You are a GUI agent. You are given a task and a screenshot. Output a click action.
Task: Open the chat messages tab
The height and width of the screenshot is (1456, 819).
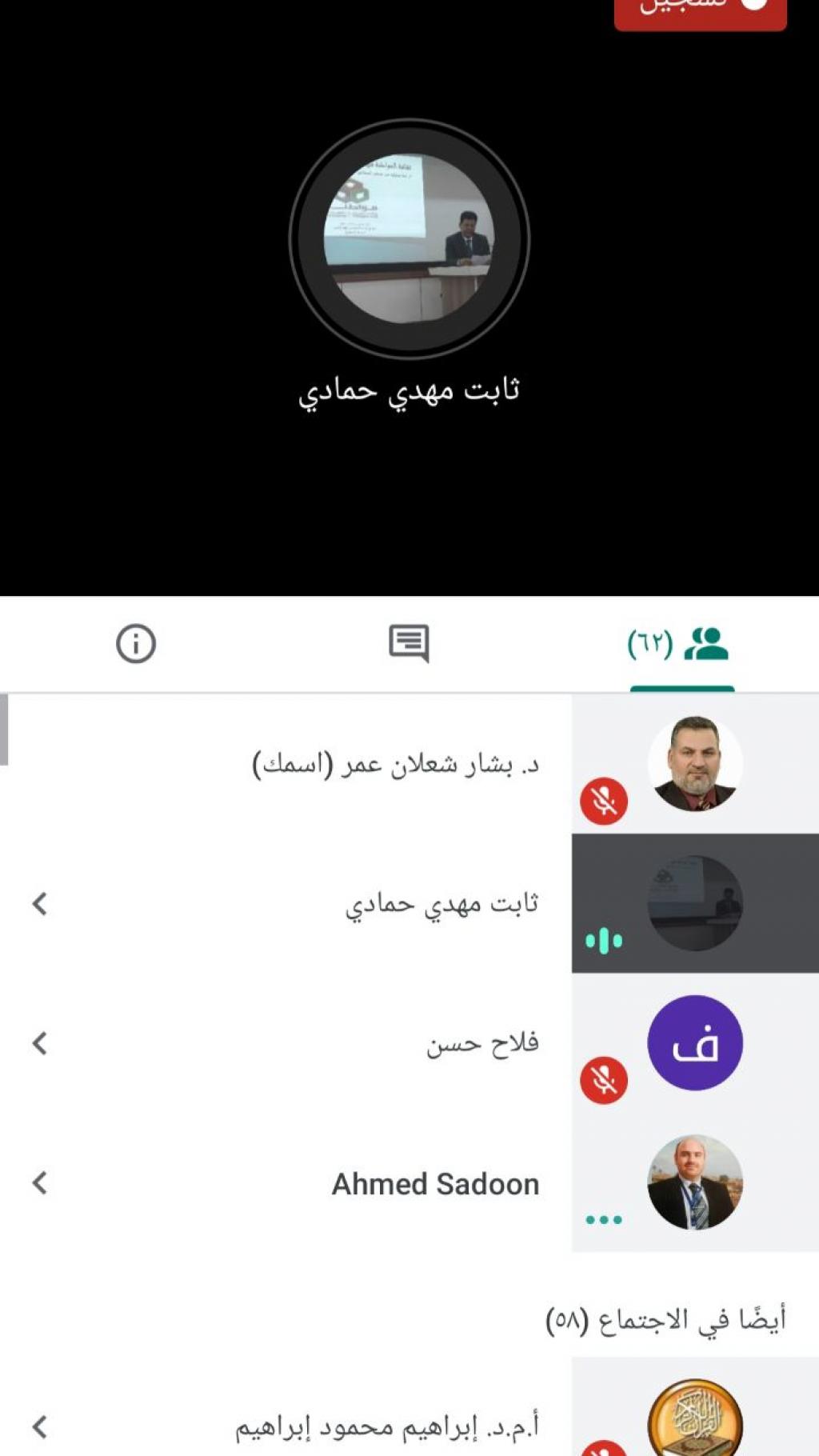[409, 643]
